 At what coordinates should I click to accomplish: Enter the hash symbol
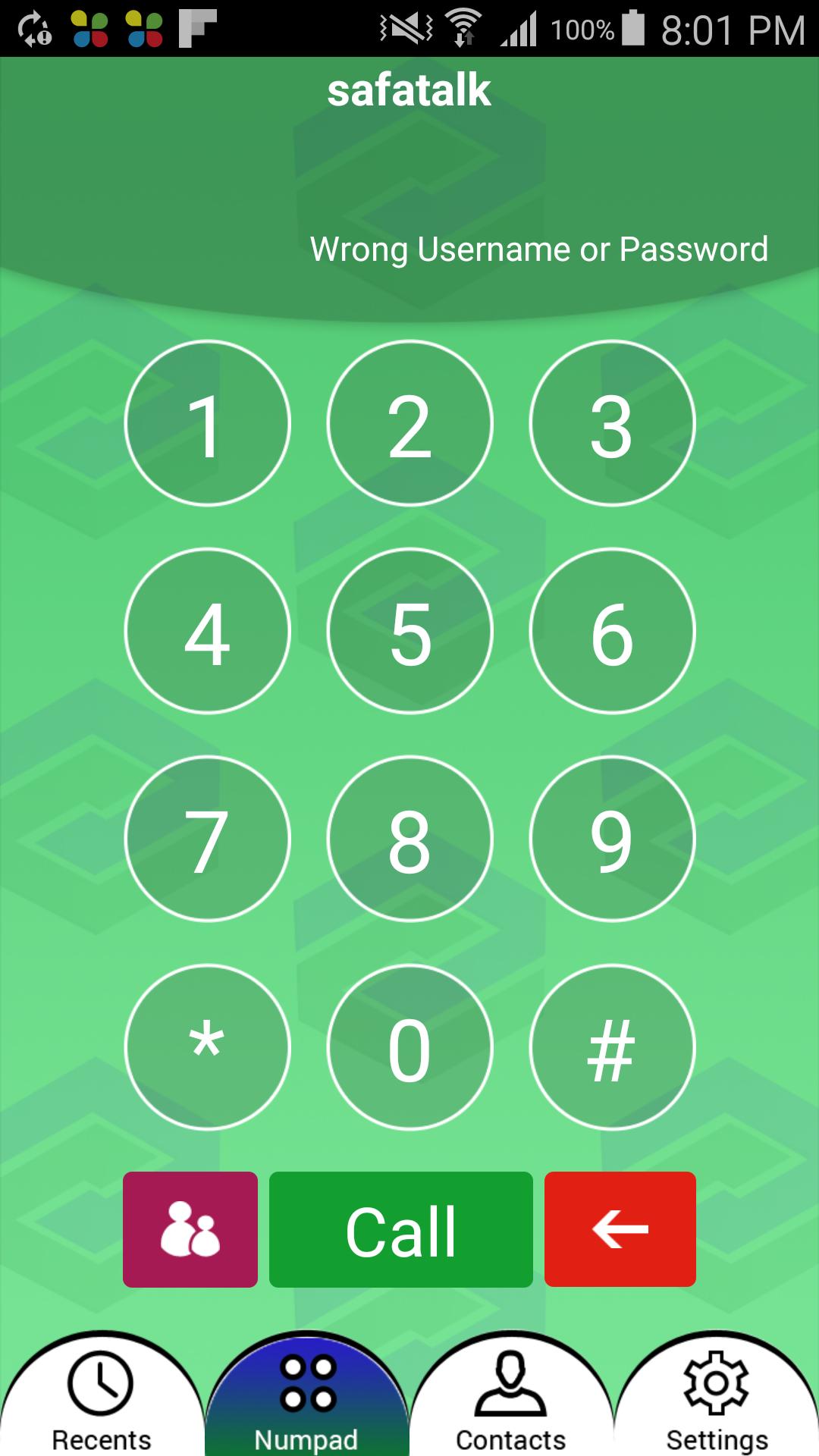[x=612, y=1047]
